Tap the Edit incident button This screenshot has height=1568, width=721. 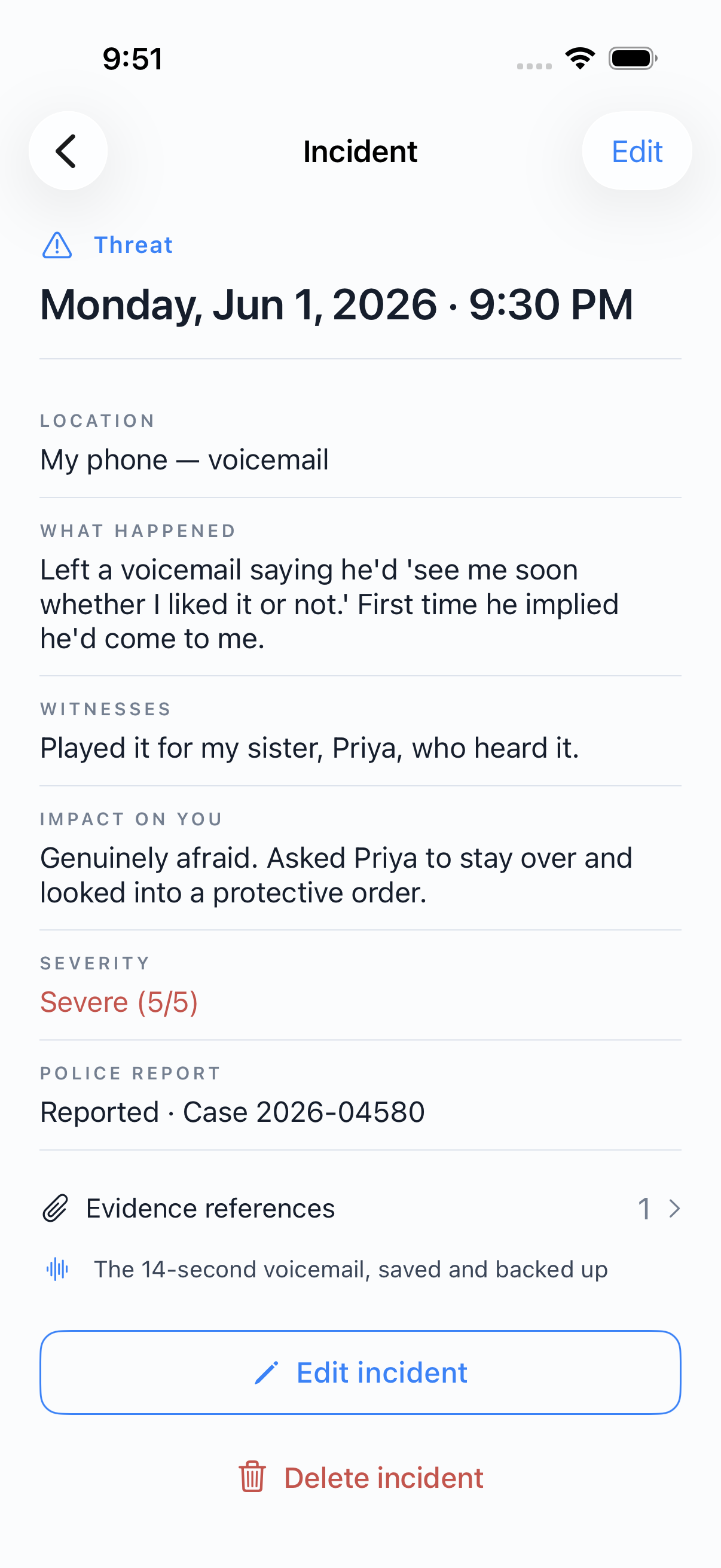(x=360, y=1372)
